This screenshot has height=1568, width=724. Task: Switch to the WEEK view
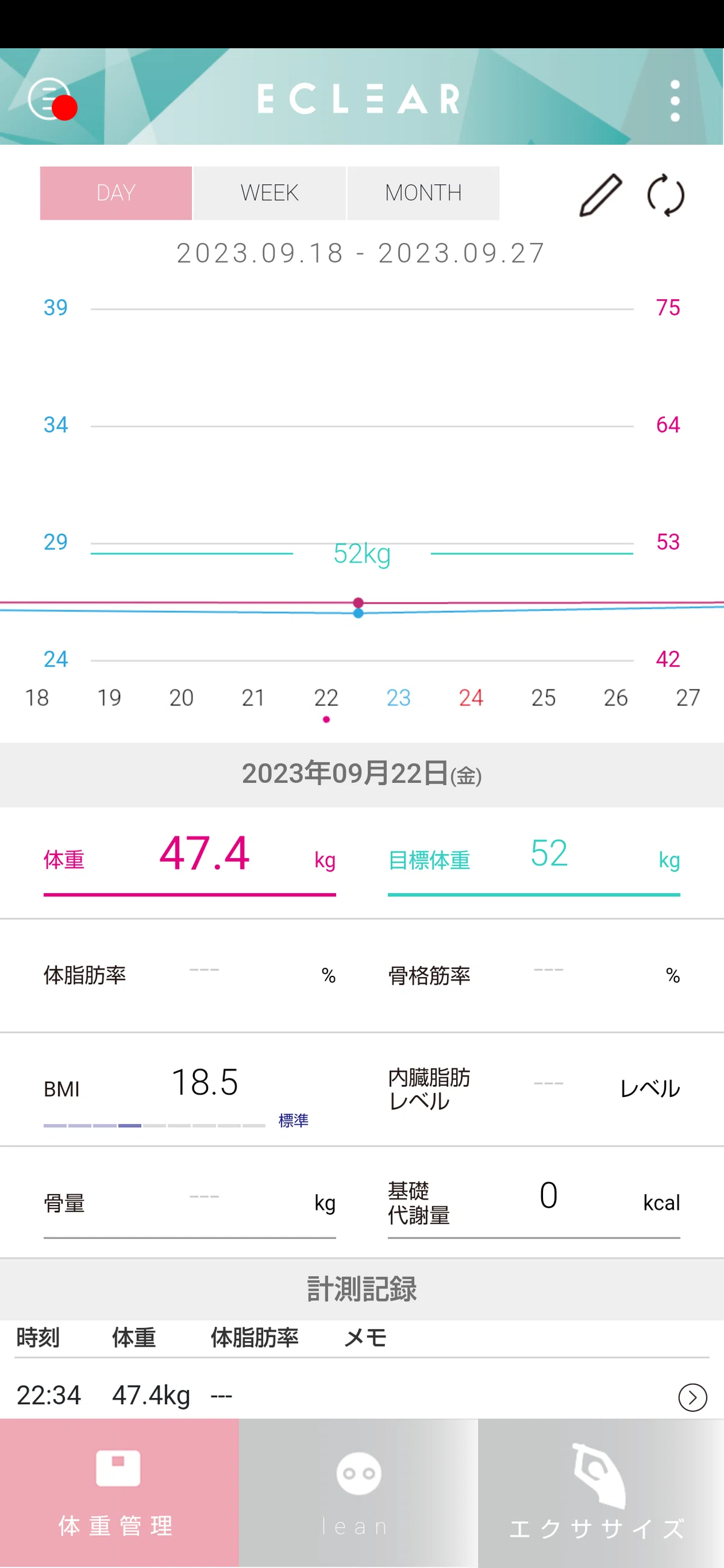click(269, 193)
